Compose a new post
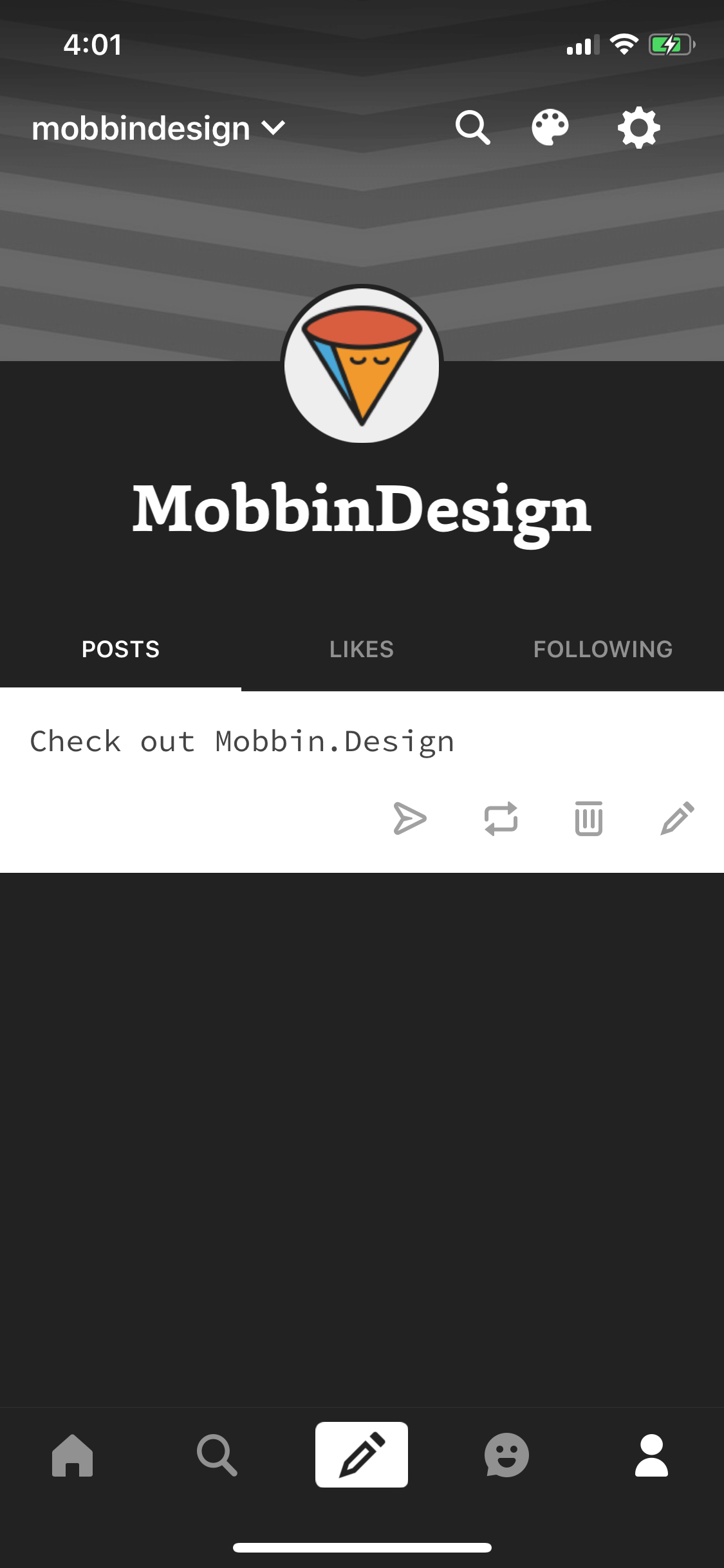Screen dimensions: 724x1568 point(362,1455)
